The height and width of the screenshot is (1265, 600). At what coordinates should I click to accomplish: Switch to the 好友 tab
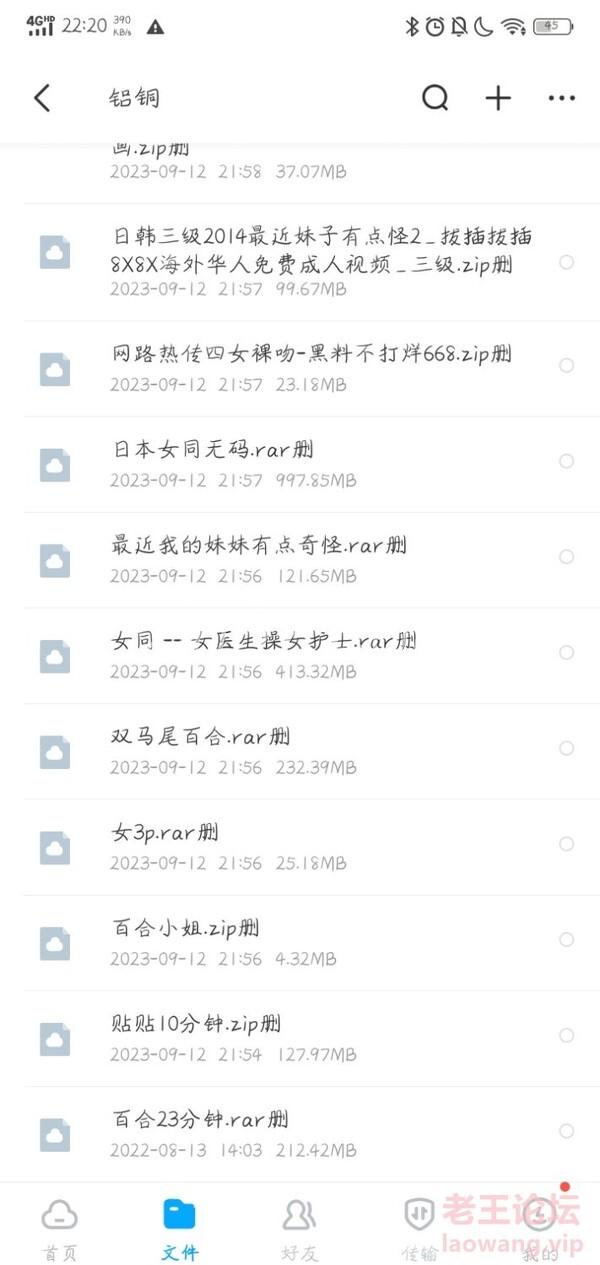coord(299,1229)
